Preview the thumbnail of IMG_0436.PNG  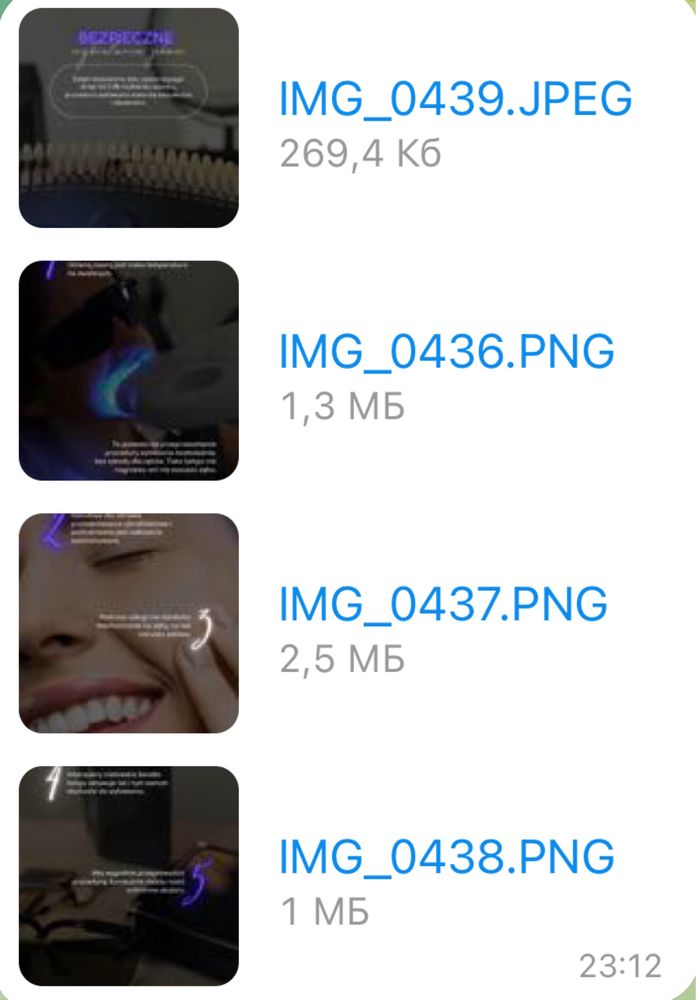point(129,370)
